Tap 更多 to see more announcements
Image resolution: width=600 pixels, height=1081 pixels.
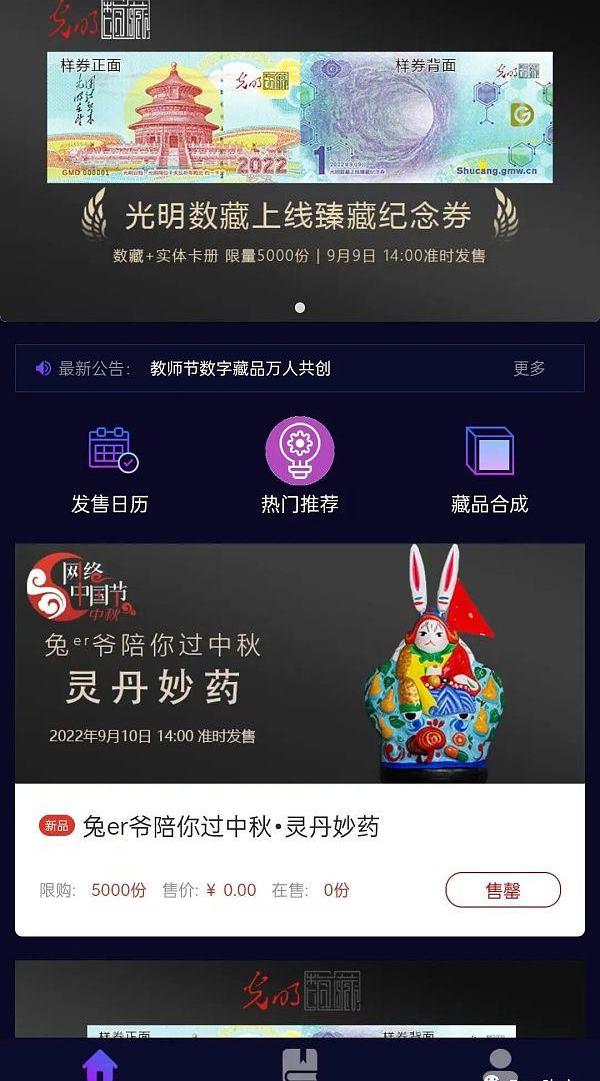529,368
